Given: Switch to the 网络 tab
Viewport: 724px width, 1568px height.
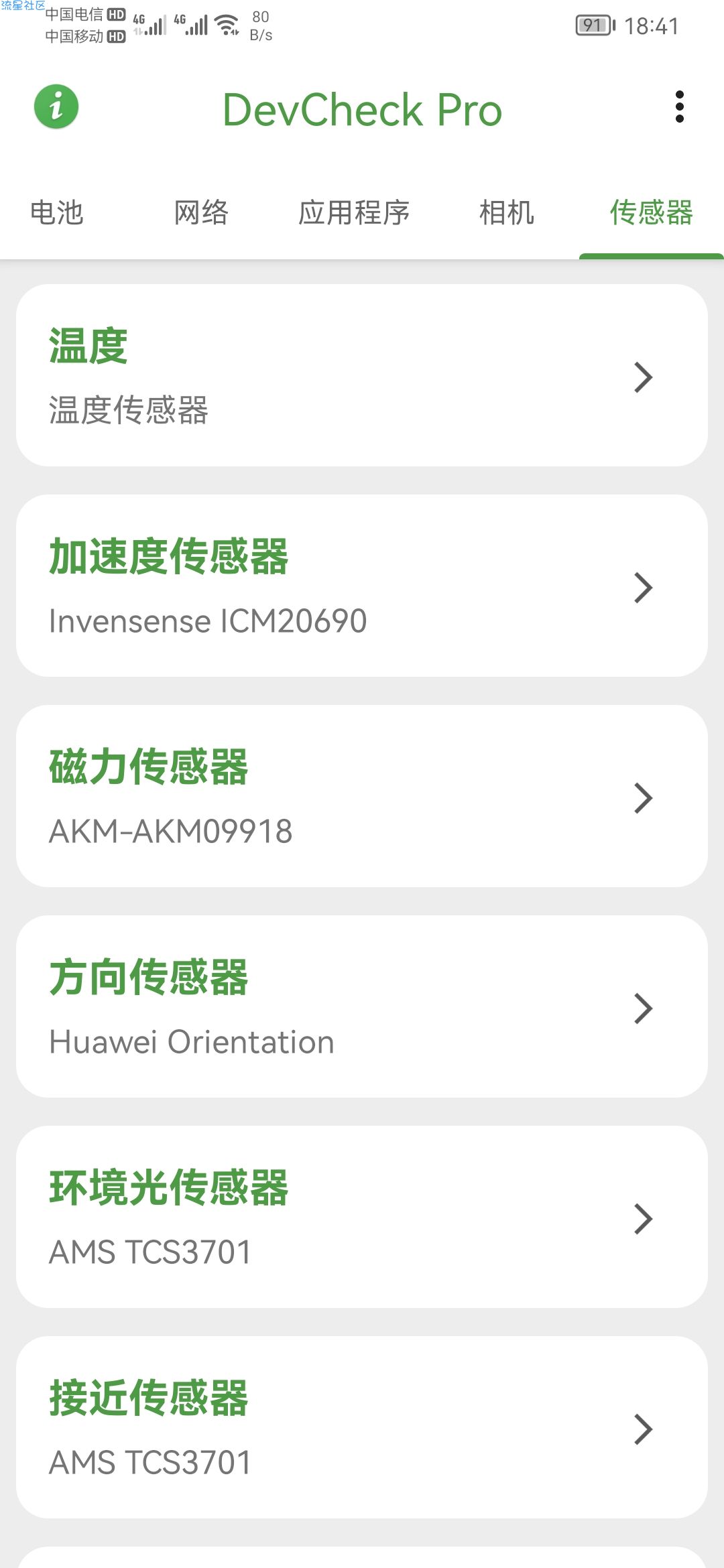Looking at the screenshot, I should (x=201, y=212).
